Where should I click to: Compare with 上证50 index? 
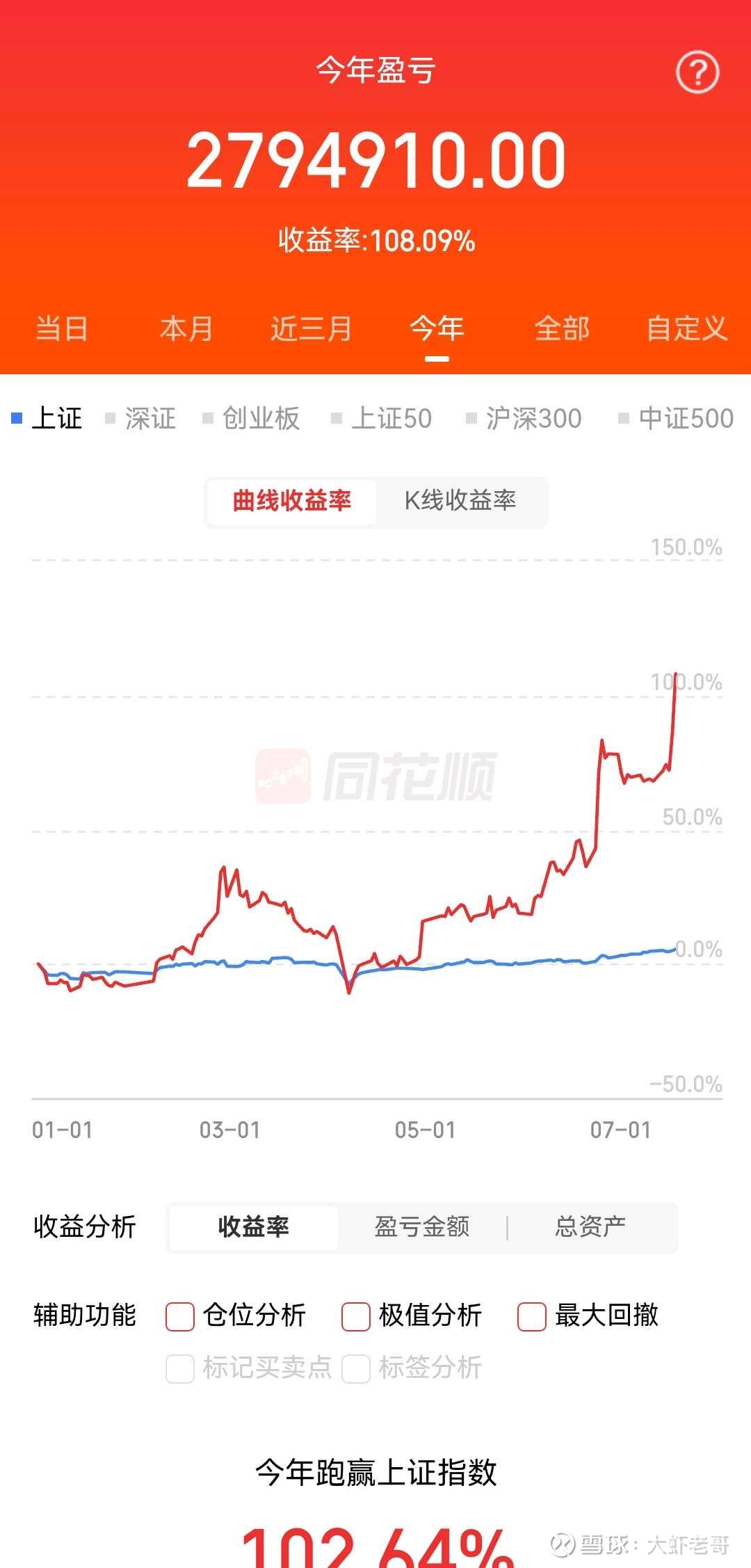382,419
